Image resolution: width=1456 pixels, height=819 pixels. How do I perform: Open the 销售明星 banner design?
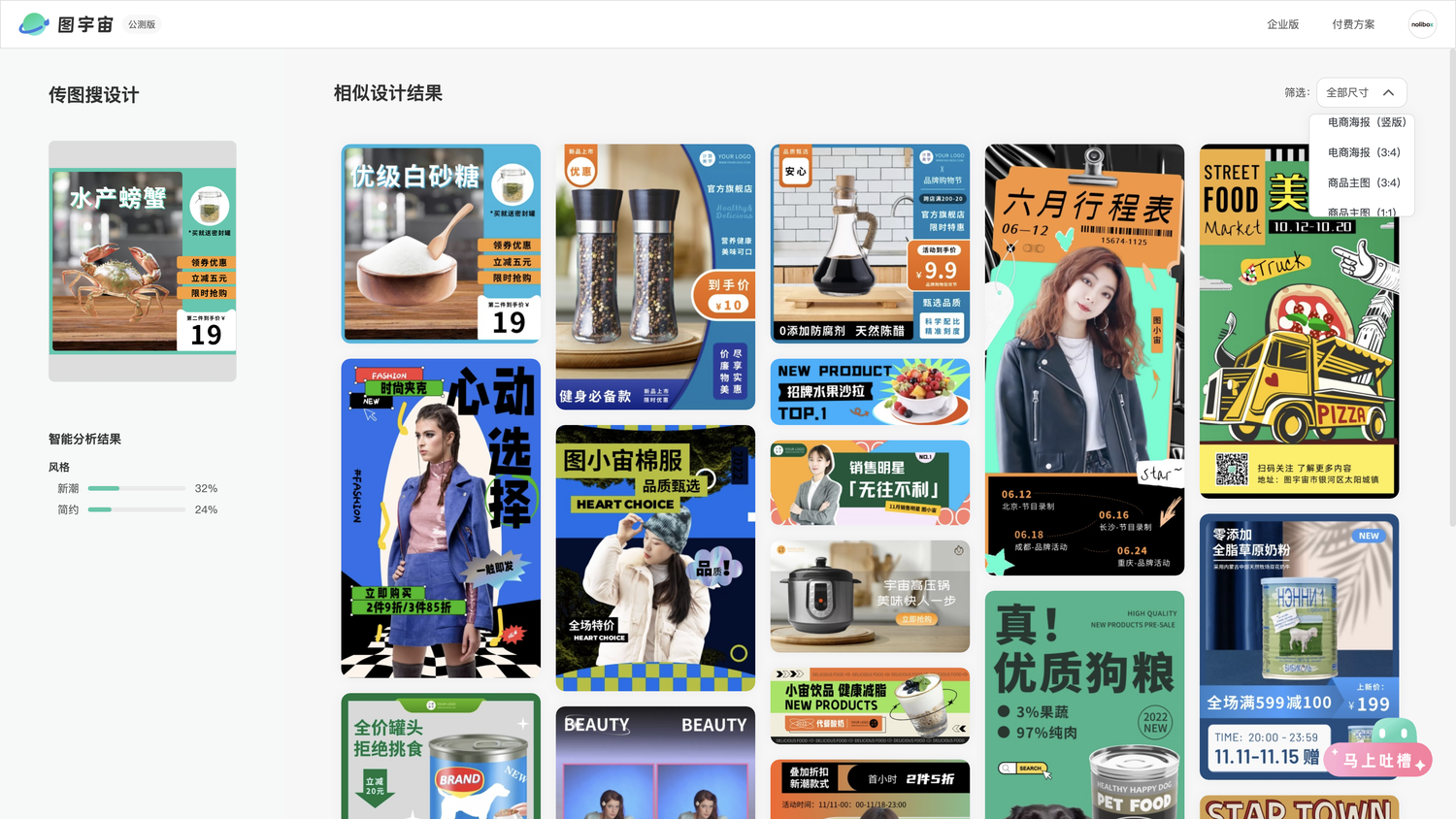click(x=870, y=483)
